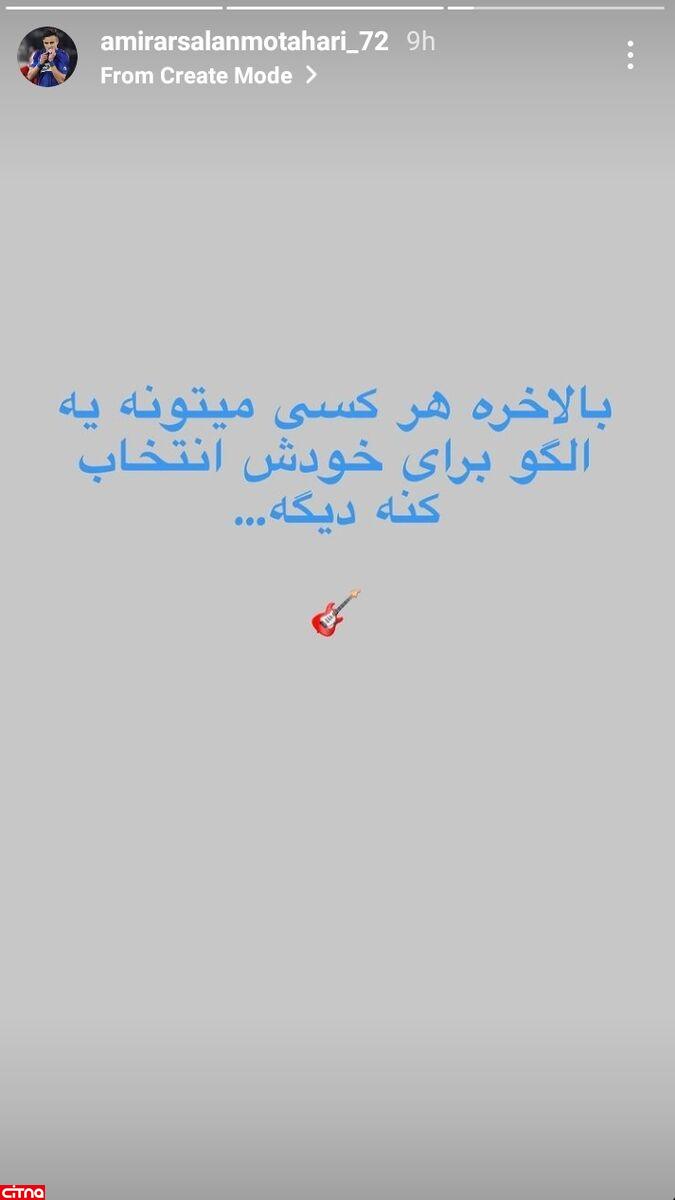Image resolution: width=675 pixels, height=1200 pixels.
Task: Open amirarsalanmotahari_72's profile picture
Action: 47,57
